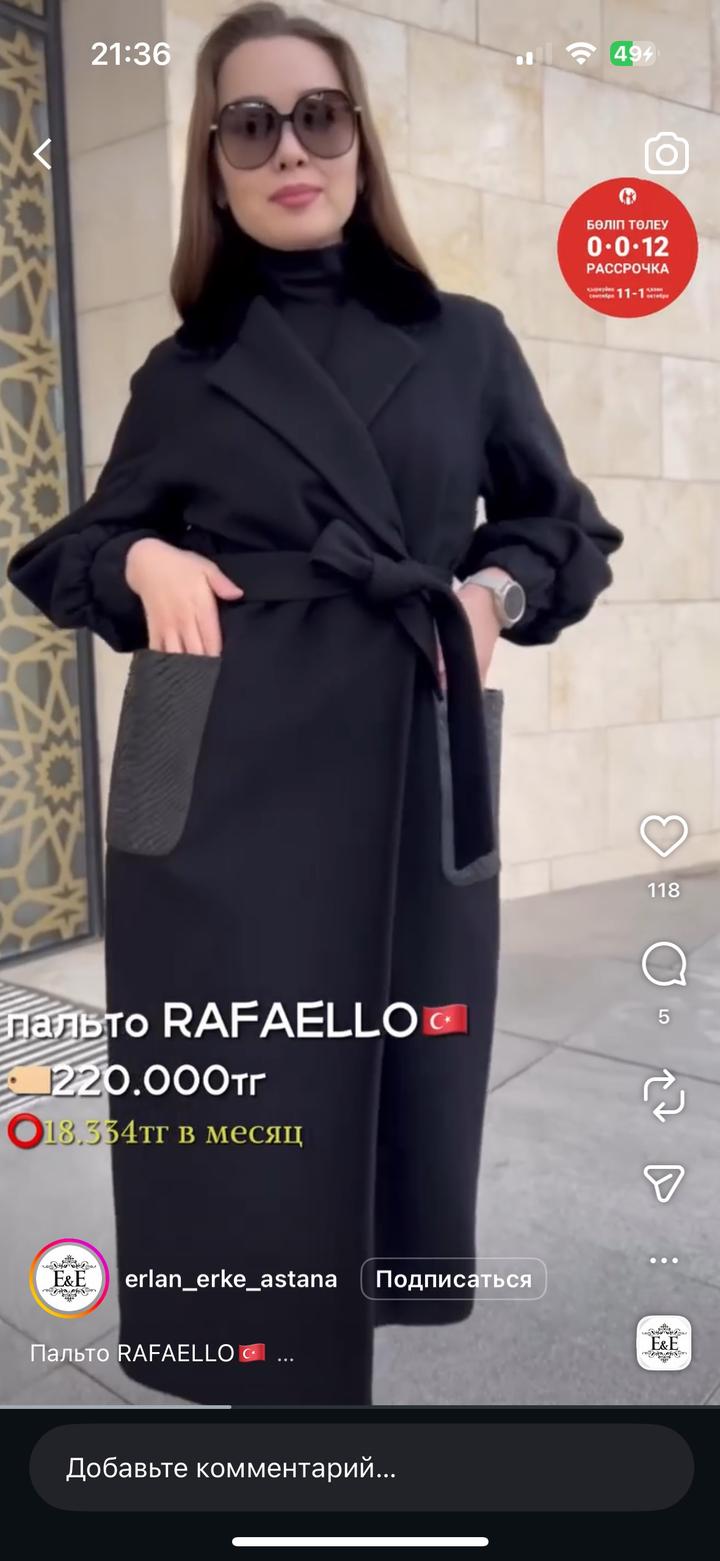
Task: Open the comments on this reel
Action: click(x=664, y=965)
